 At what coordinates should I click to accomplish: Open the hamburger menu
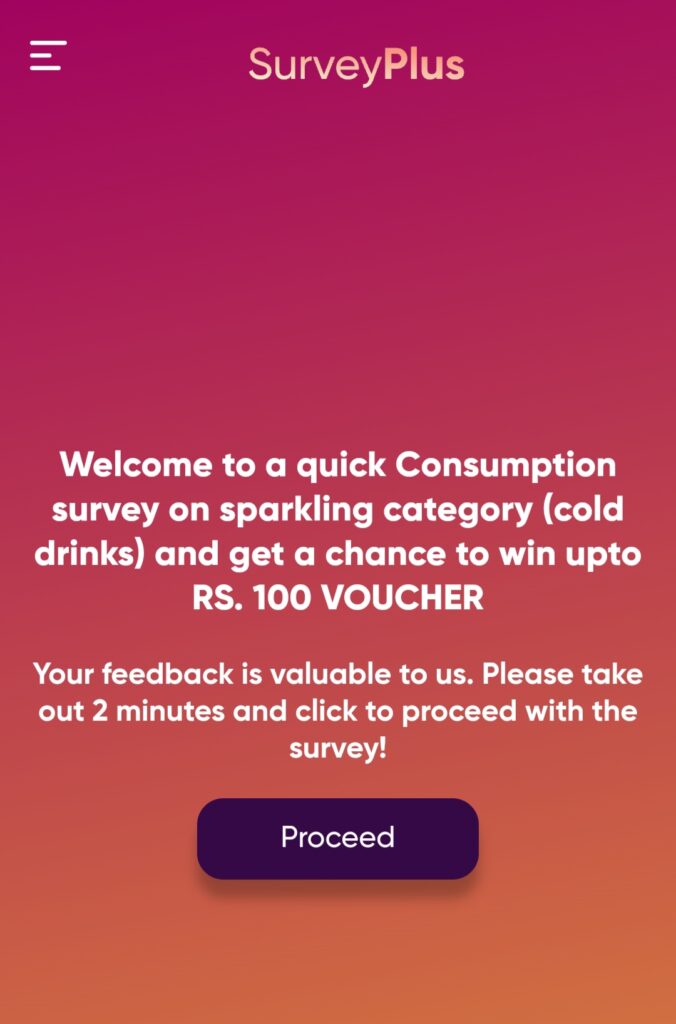tap(48, 55)
